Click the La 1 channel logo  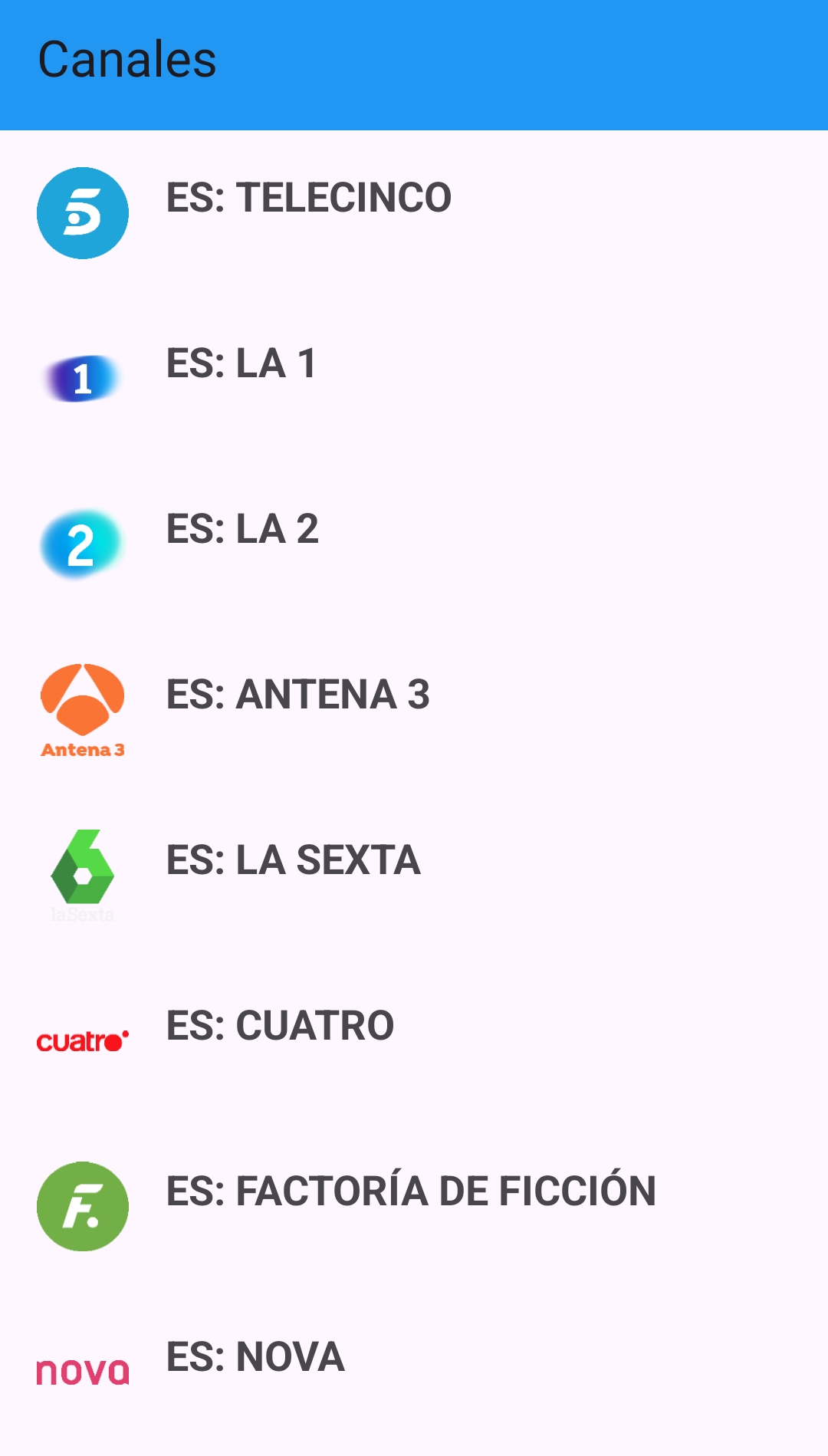82,377
